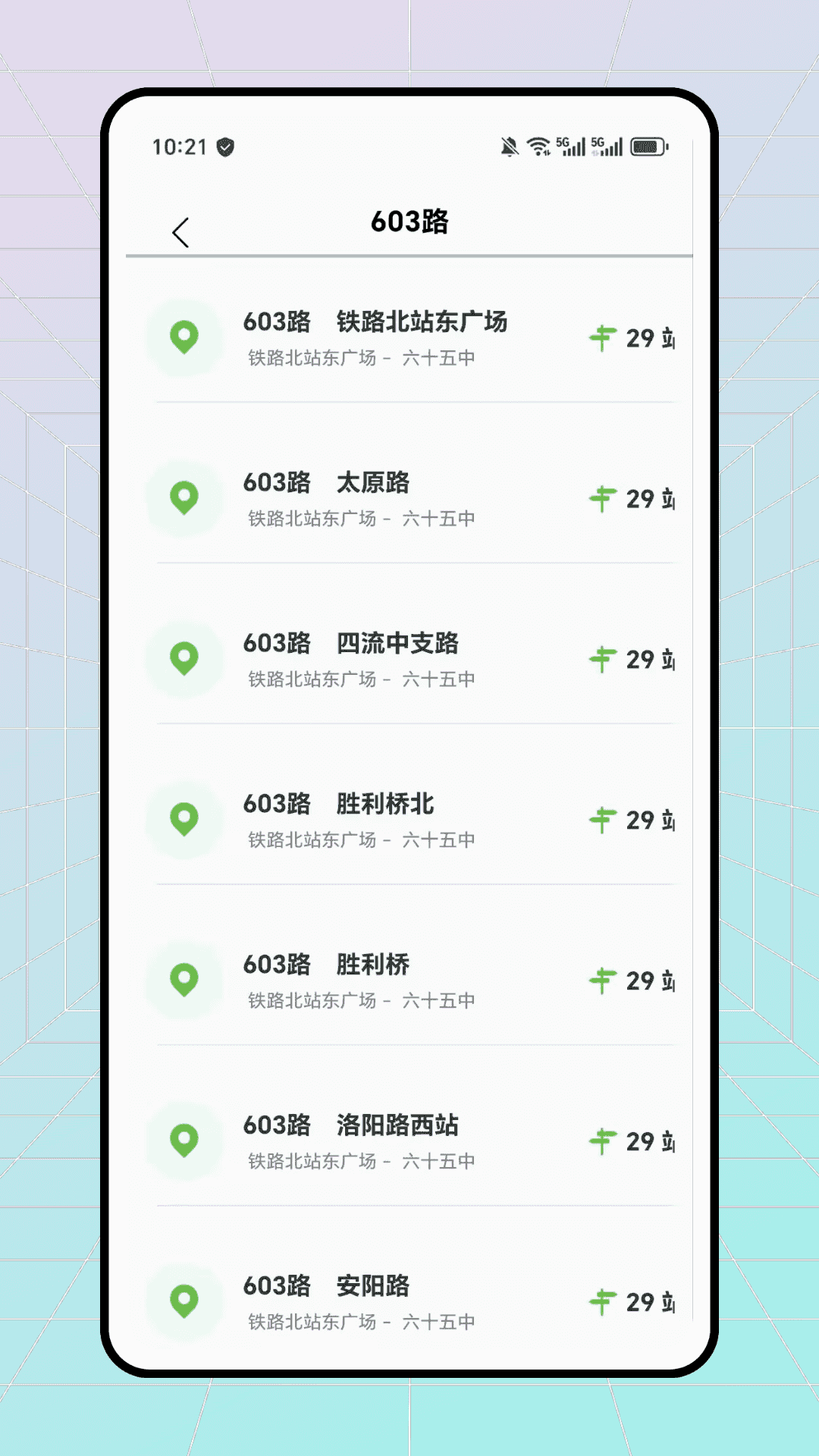Click the WiFi icon in the status bar
This screenshot has height=1456, width=819.
coord(538,144)
